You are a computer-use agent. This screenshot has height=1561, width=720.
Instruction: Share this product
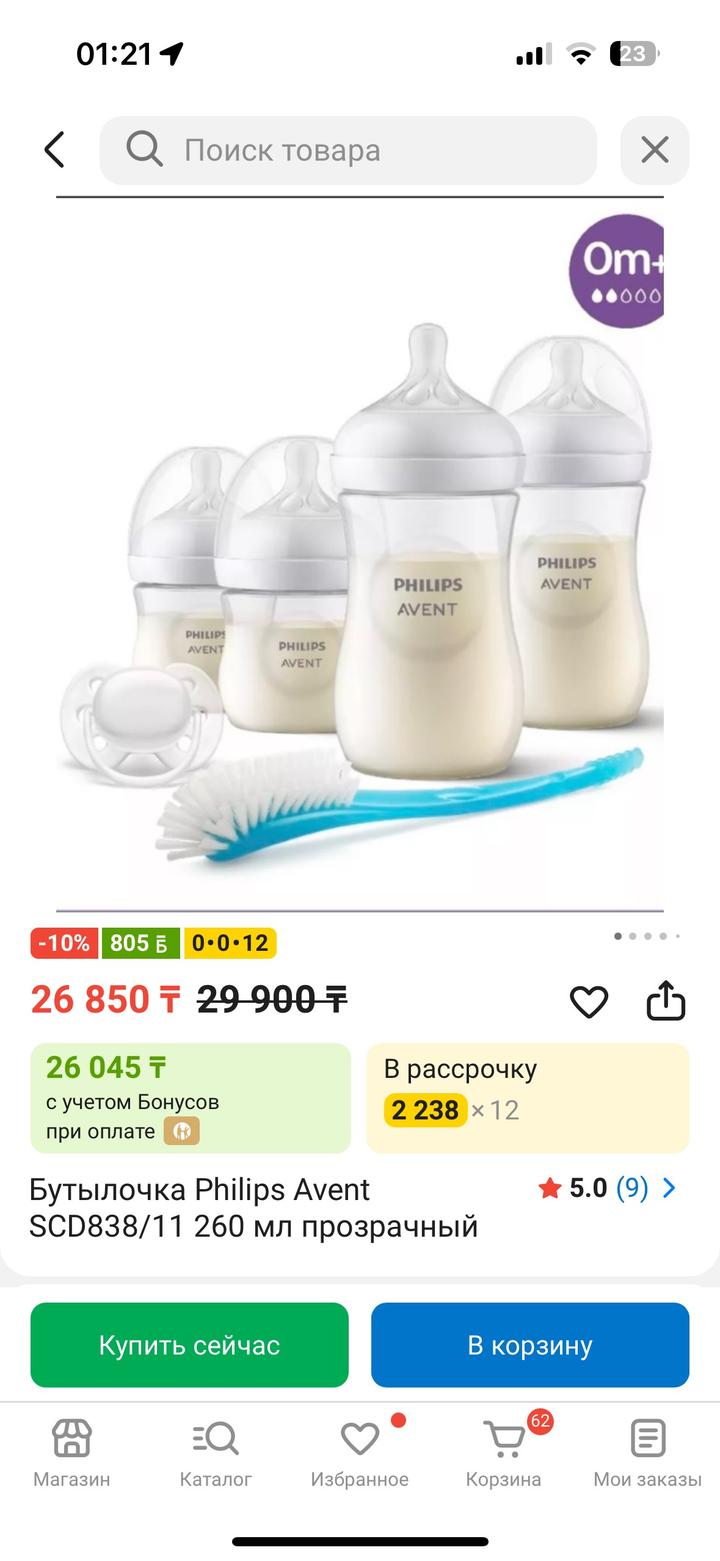[x=666, y=1000]
